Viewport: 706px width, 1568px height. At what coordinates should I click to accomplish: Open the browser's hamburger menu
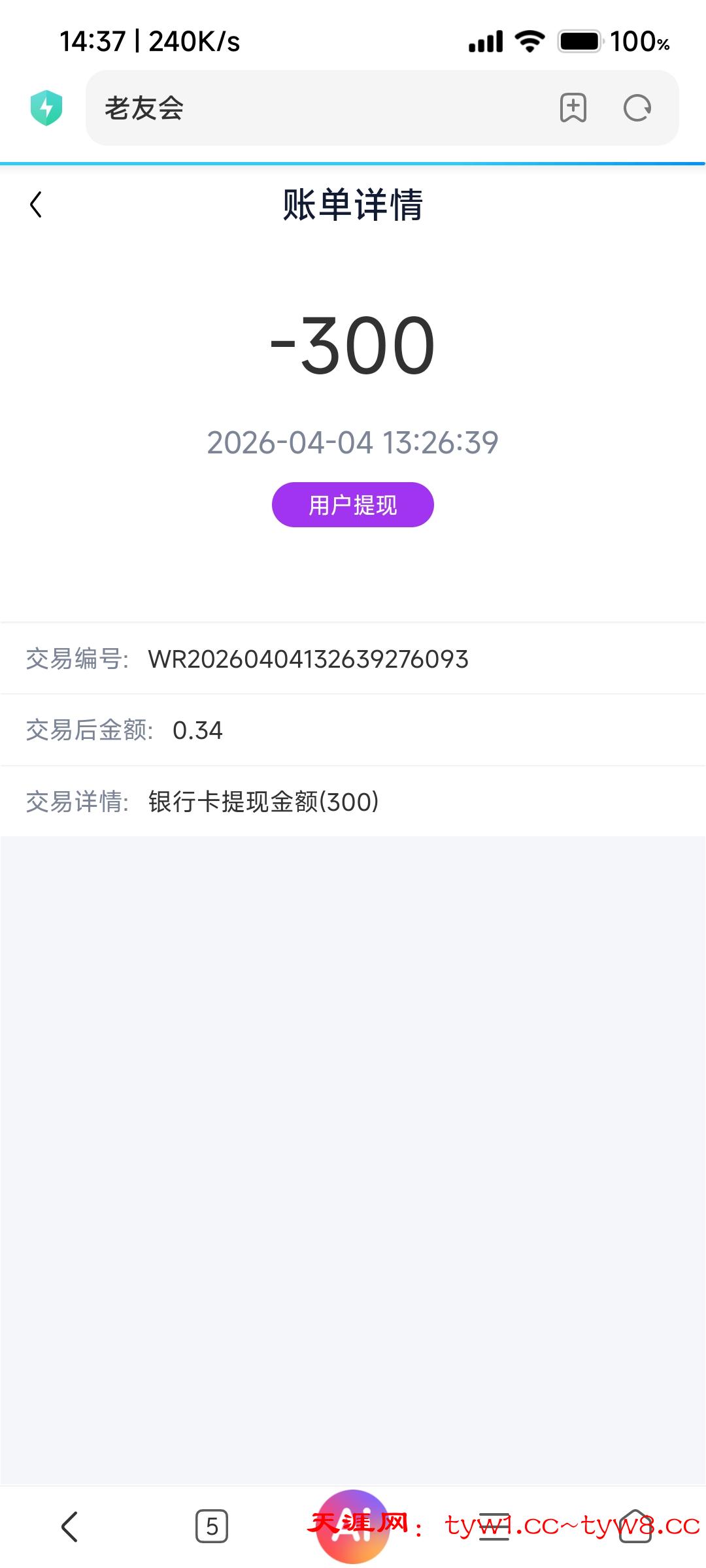click(x=494, y=1526)
